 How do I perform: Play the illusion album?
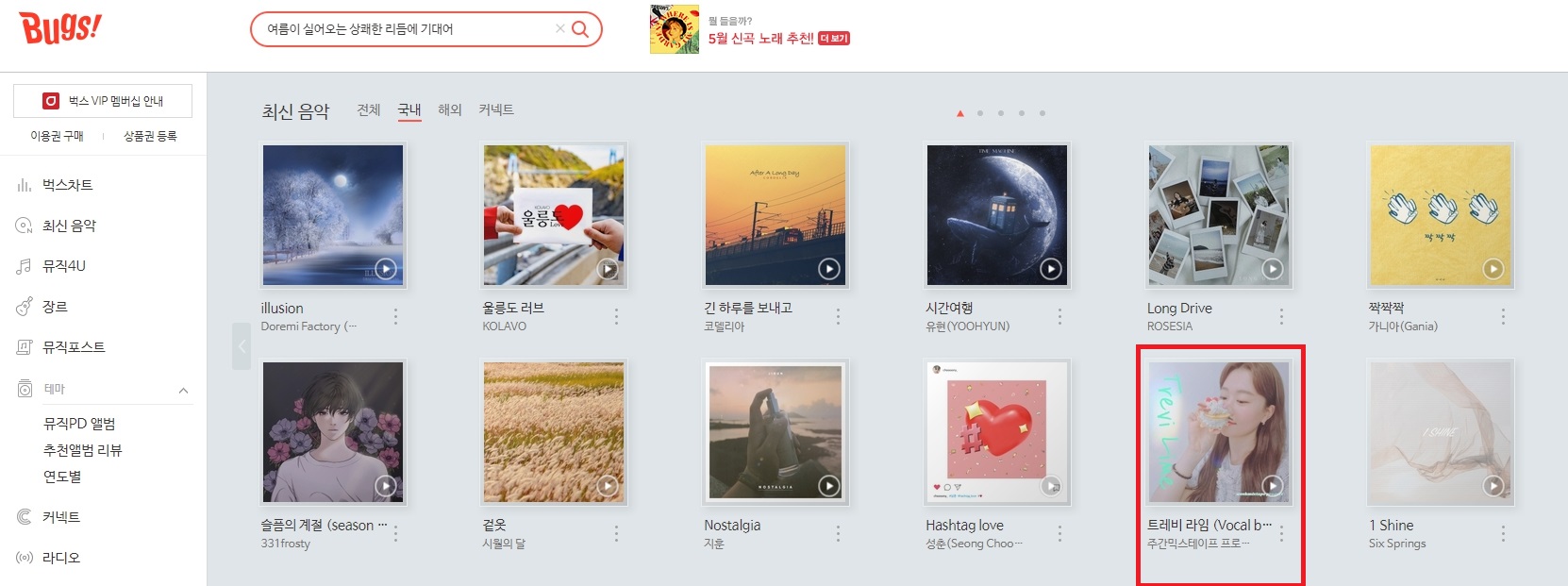click(x=386, y=269)
